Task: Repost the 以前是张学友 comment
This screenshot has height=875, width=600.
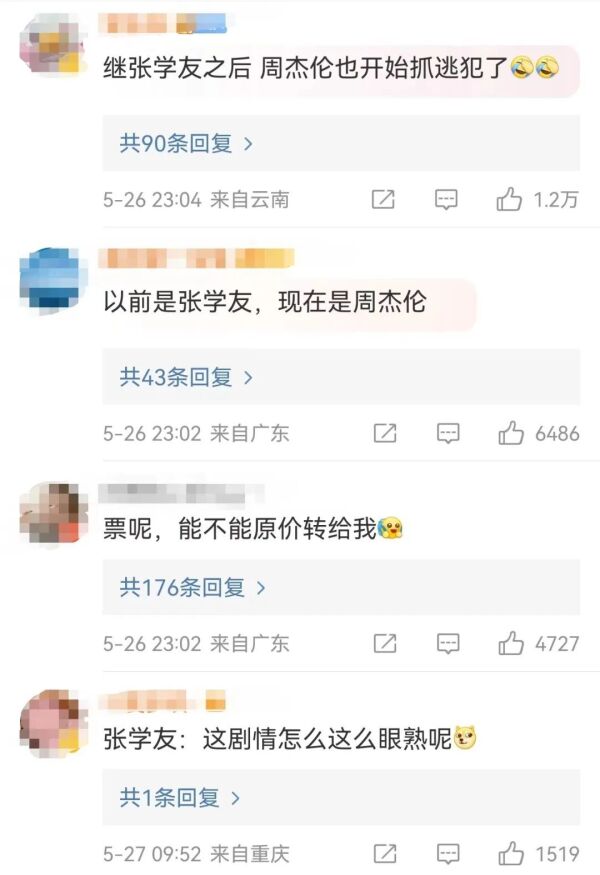Action: pyautogui.click(x=383, y=433)
